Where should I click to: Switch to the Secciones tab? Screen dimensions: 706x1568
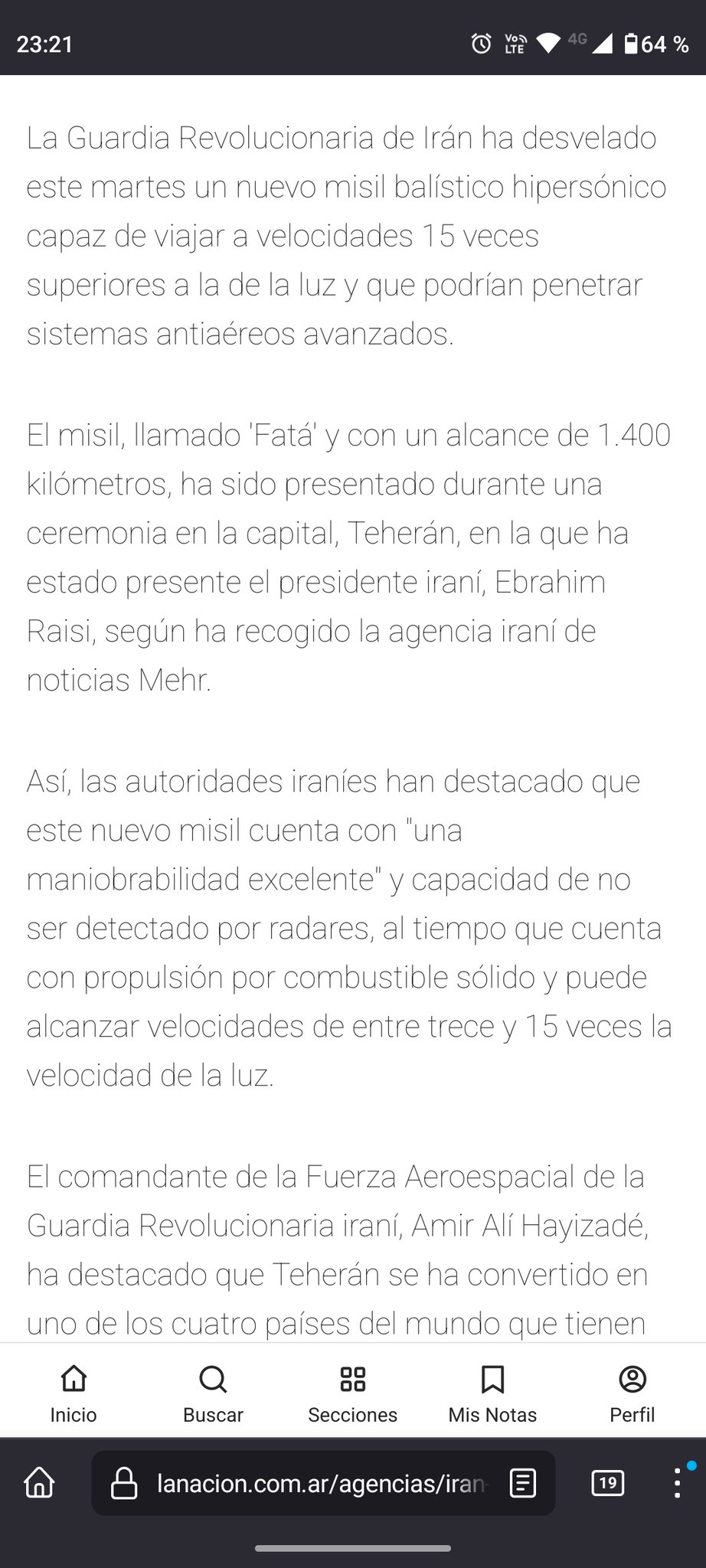(352, 1393)
